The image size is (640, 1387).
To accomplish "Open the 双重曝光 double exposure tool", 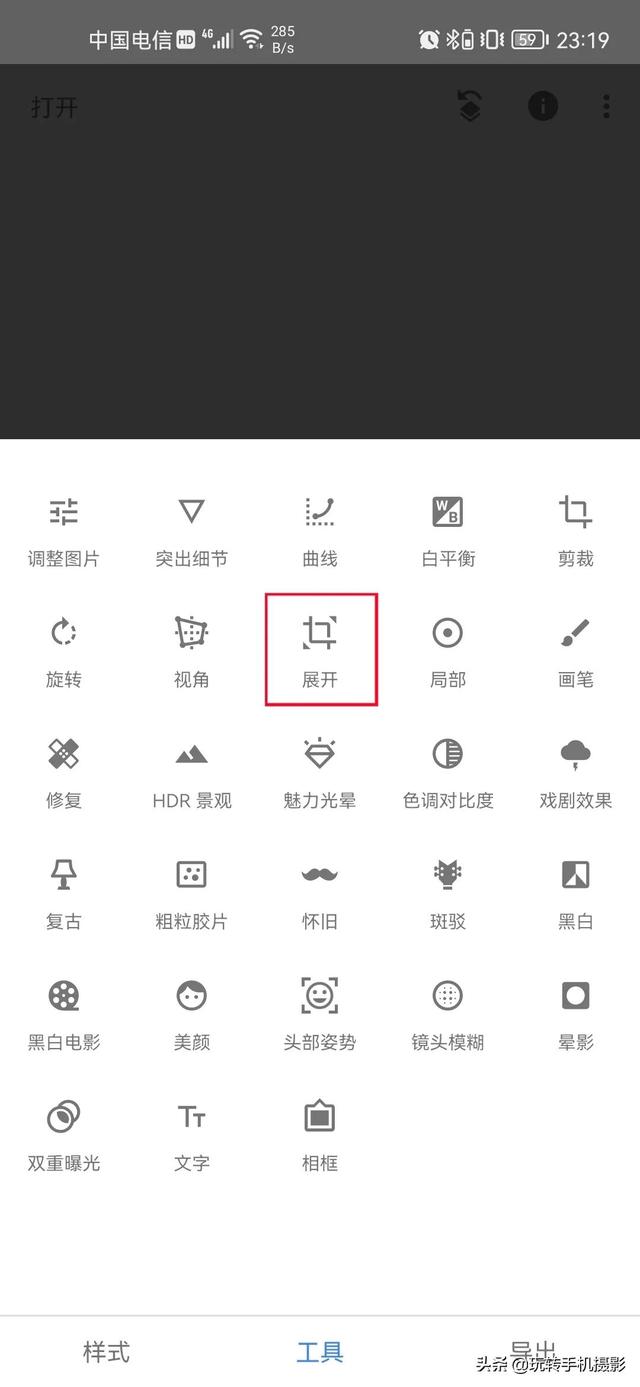I will coord(64,1138).
